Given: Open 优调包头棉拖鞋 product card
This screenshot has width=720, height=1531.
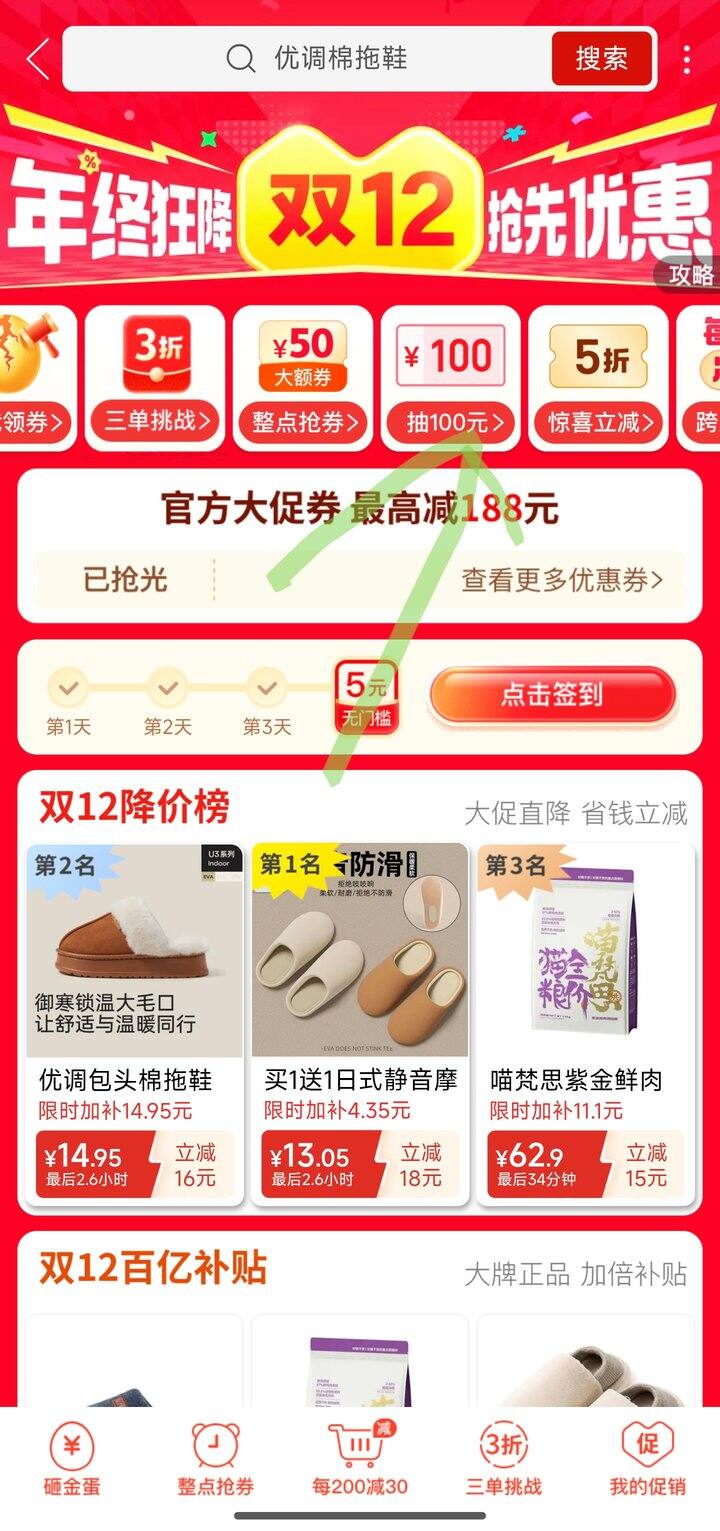Looking at the screenshot, I should click(134, 1022).
